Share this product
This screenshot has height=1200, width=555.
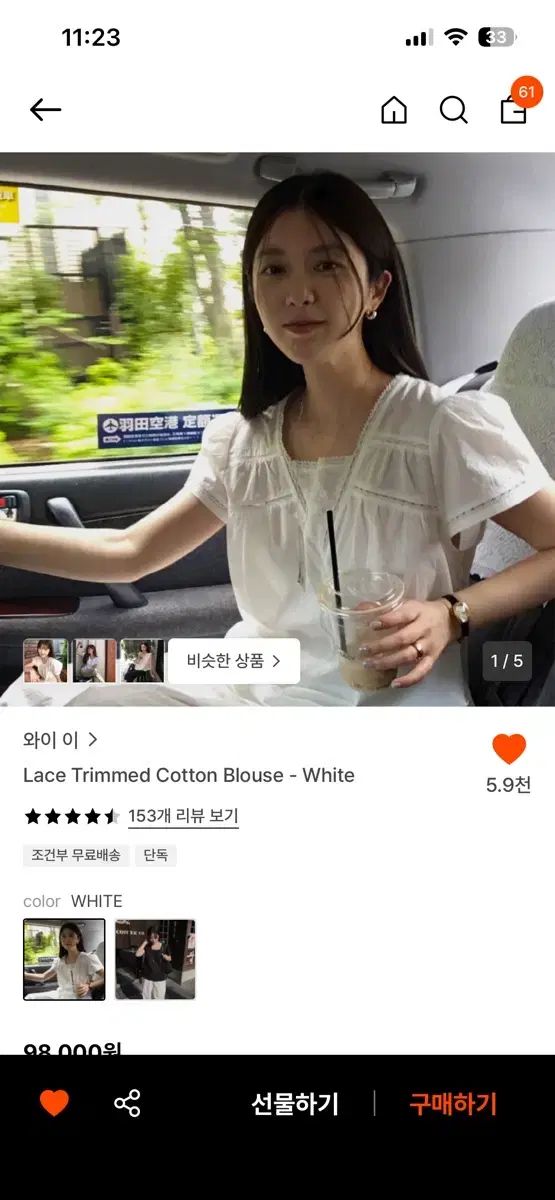point(127,1103)
